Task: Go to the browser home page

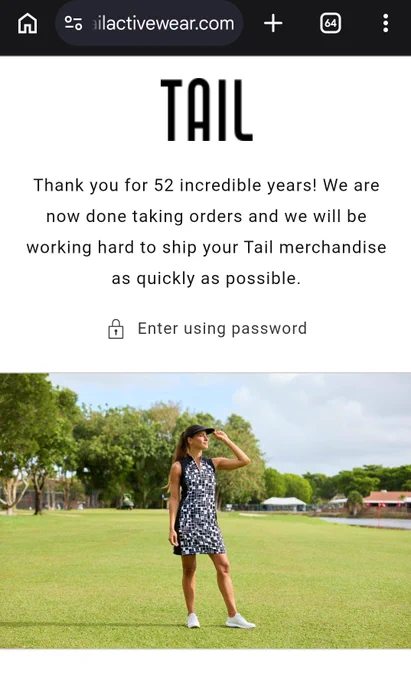Action: pyautogui.click(x=27, y=23)
